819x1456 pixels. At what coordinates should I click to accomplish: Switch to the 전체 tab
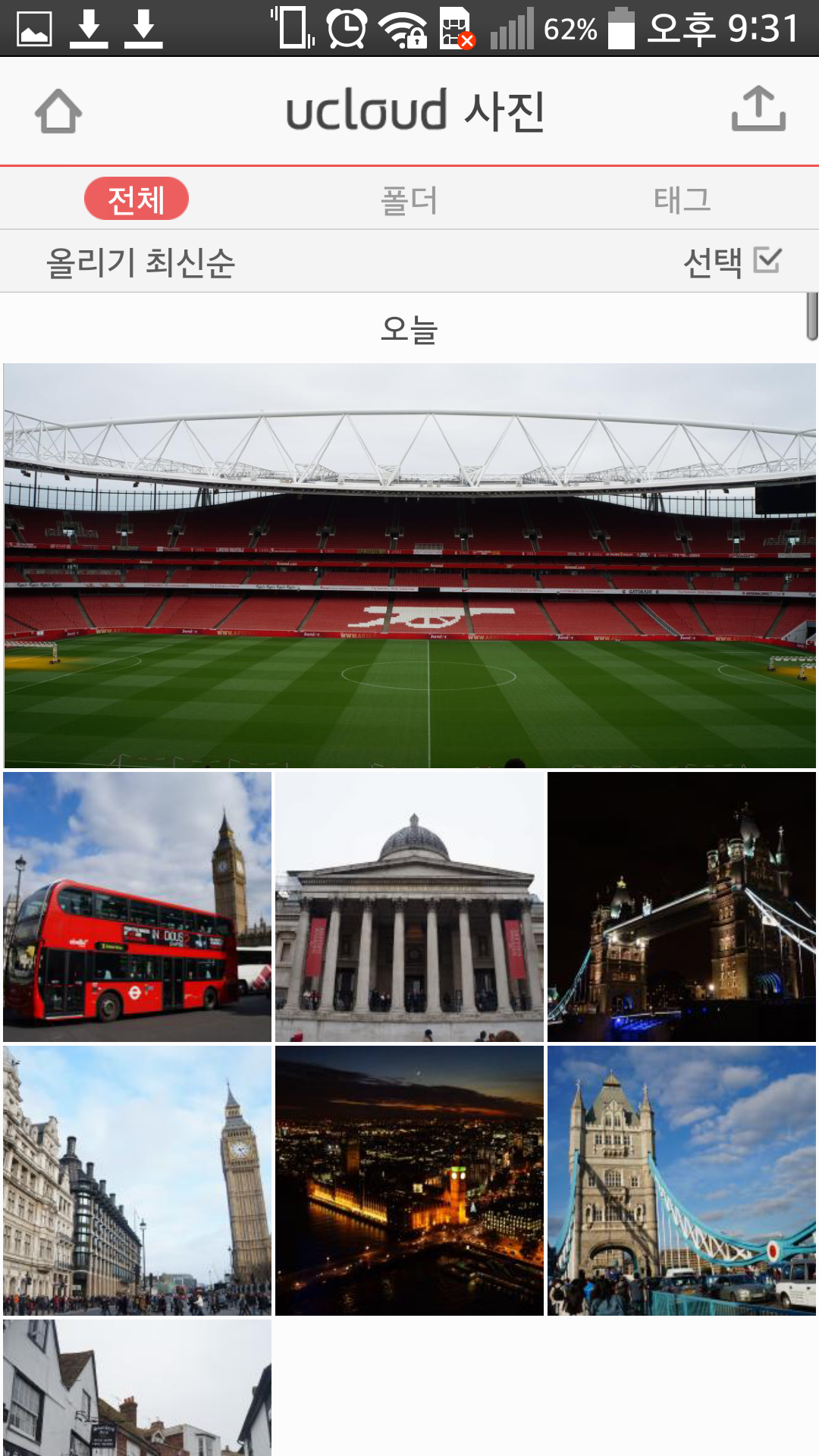(x=136, y=199)
